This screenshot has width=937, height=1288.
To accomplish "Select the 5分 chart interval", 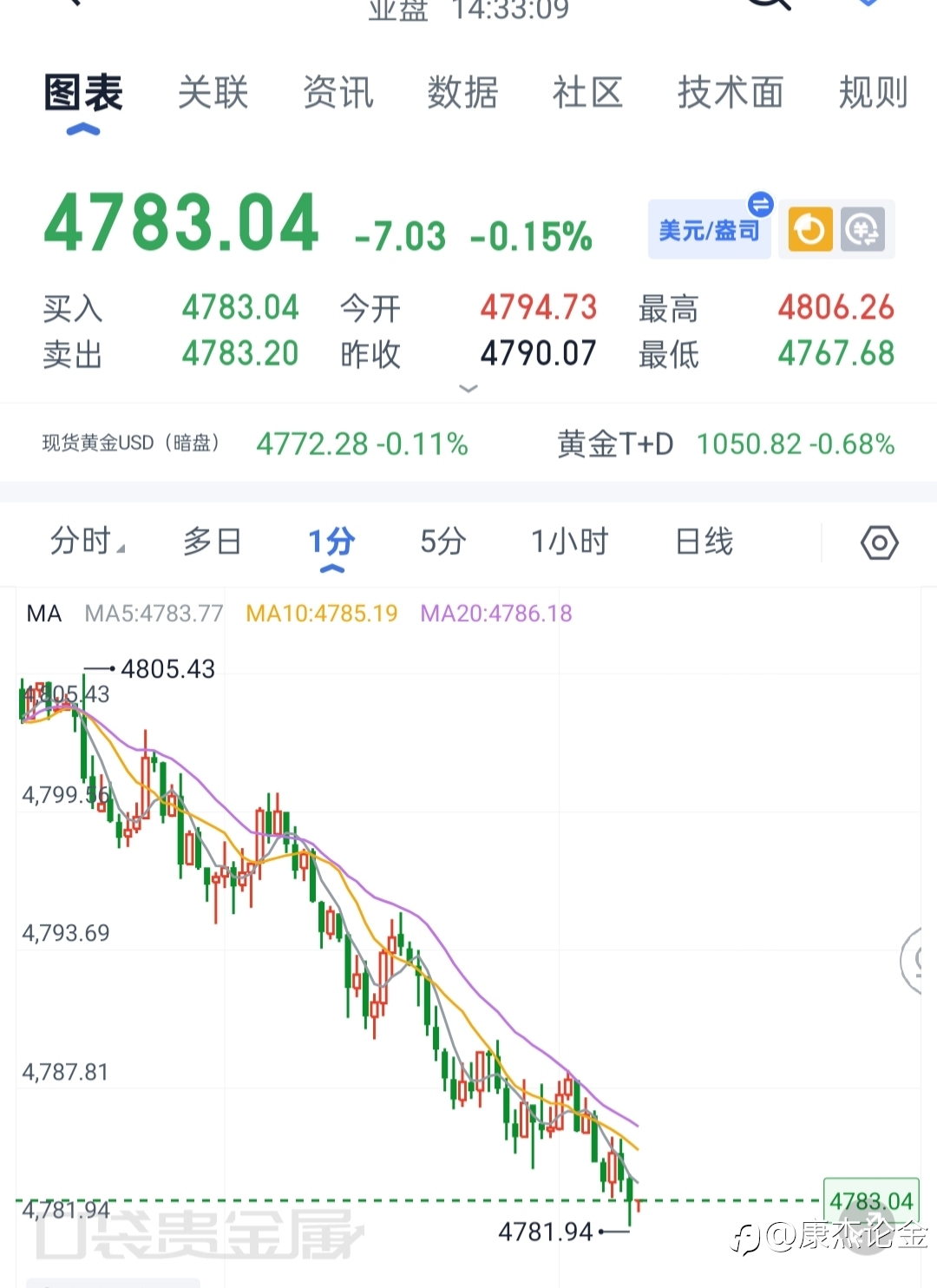I will (443, 542).
